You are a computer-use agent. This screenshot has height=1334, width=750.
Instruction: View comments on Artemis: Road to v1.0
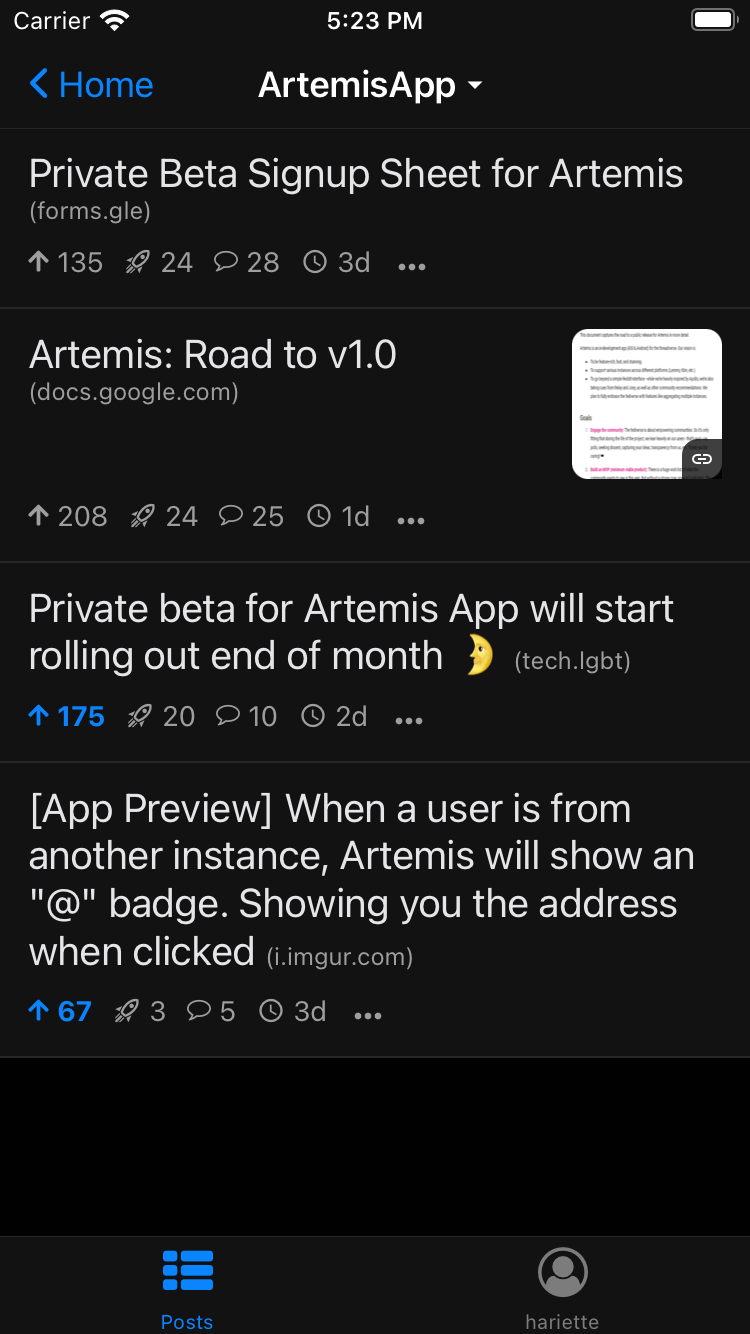(x=251, y=516)
